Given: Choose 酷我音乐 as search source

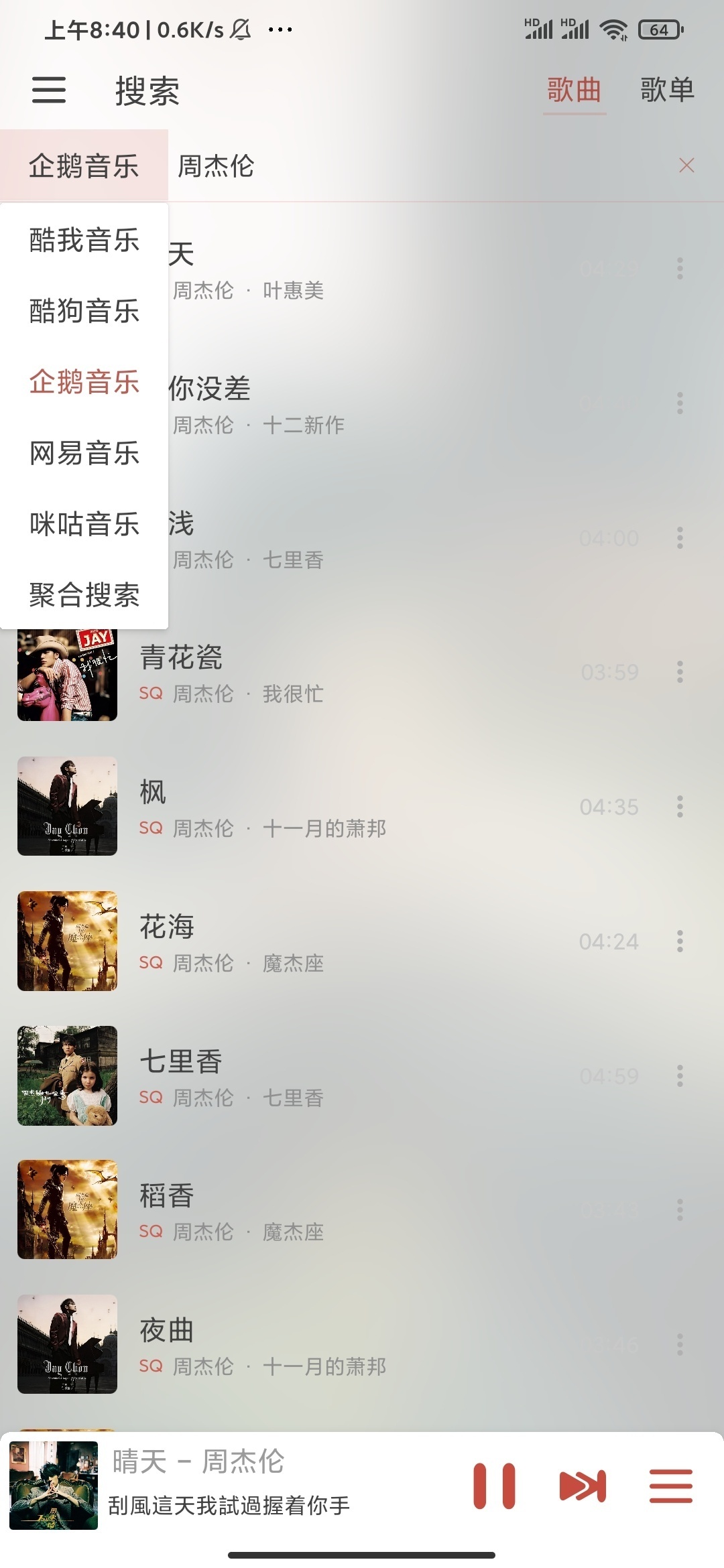Looking at the screenshot, I should pos(84,240).
